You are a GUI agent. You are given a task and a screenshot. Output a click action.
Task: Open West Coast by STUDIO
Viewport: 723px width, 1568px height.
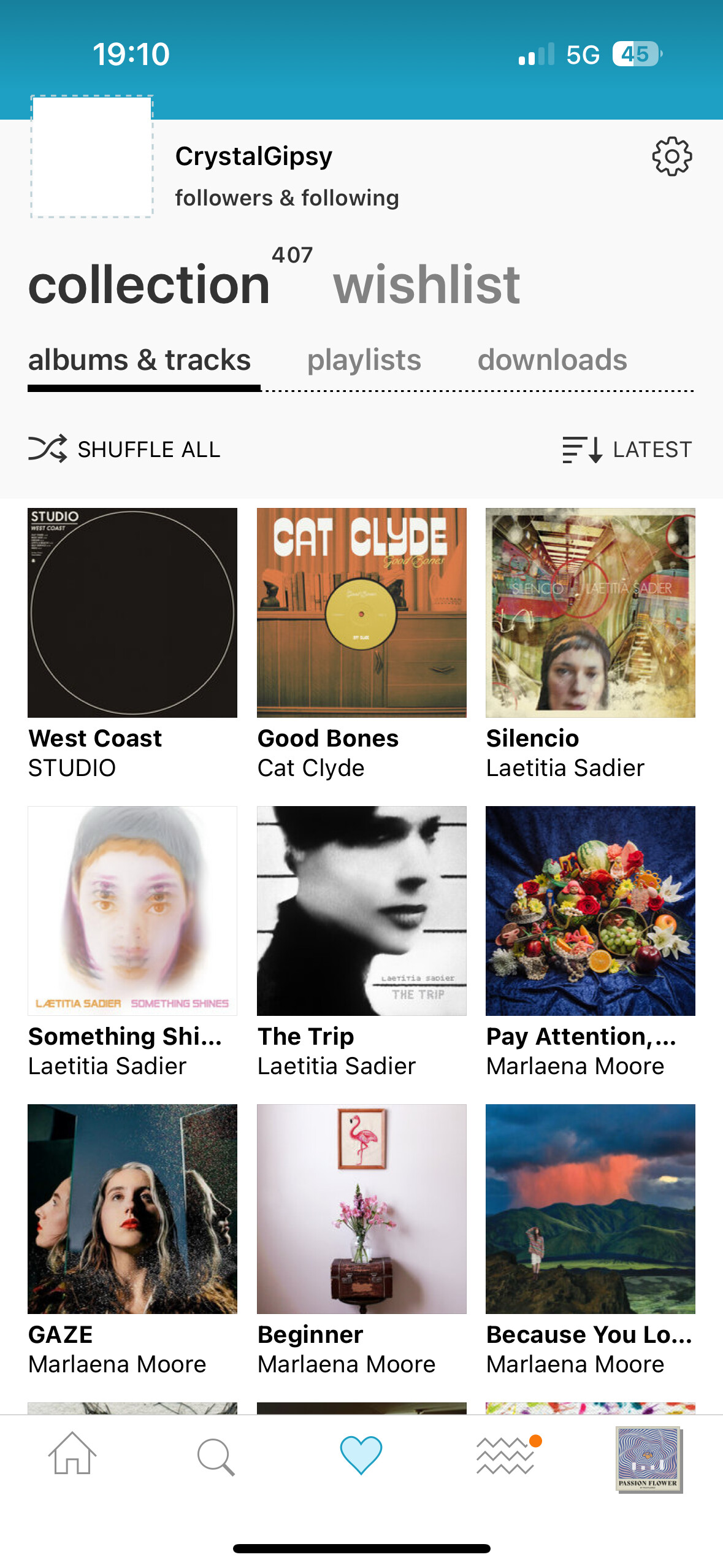(x=132, y=644)
